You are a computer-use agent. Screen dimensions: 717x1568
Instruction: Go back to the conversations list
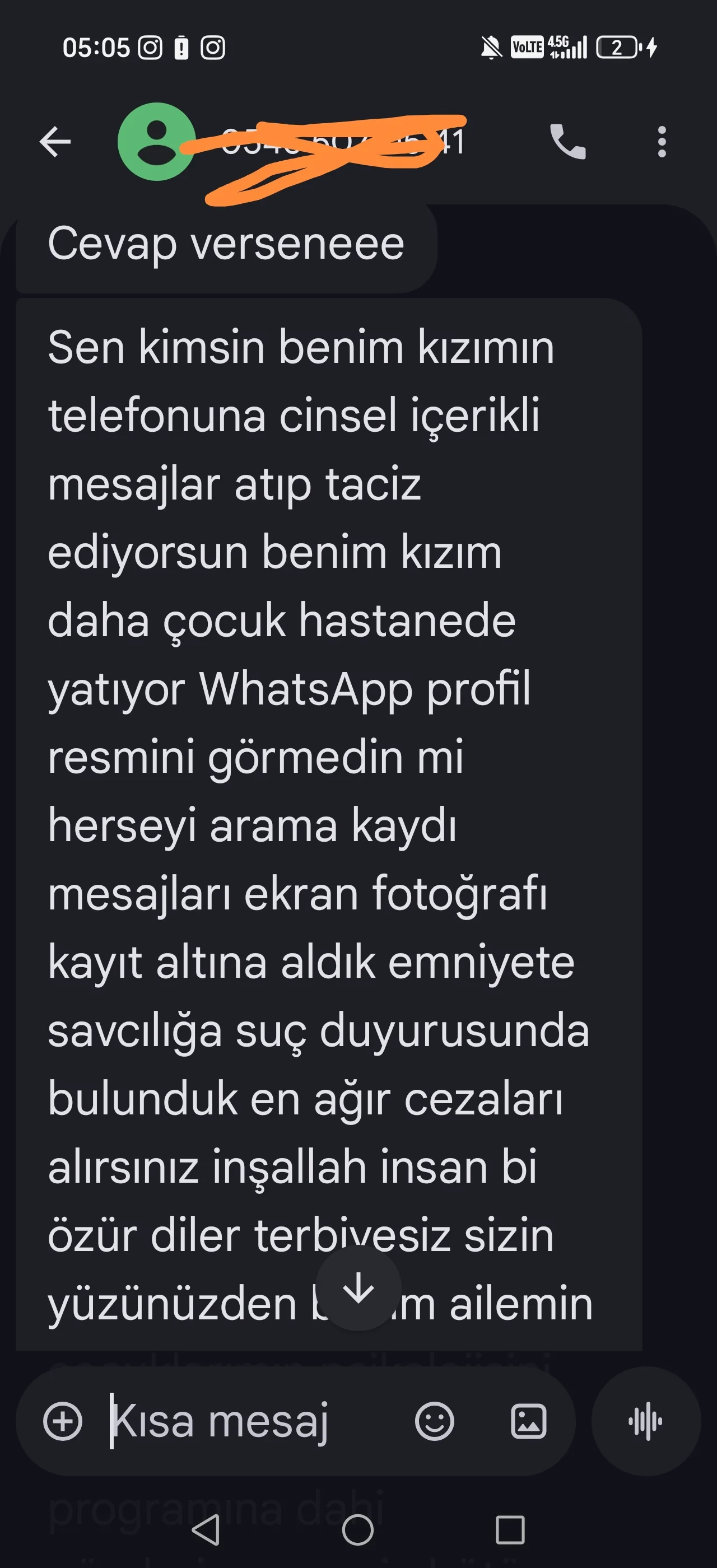click(x=55, y=142)
